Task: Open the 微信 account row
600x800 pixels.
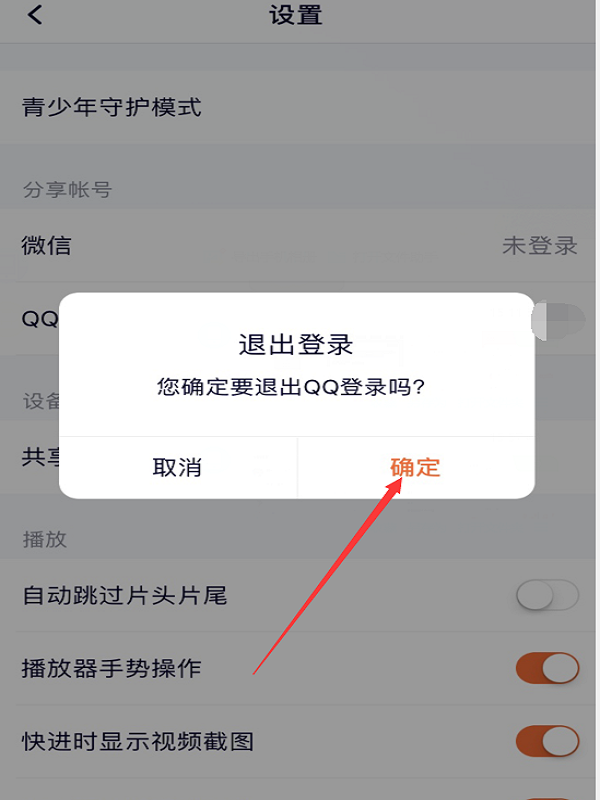Action: [300, 245]
